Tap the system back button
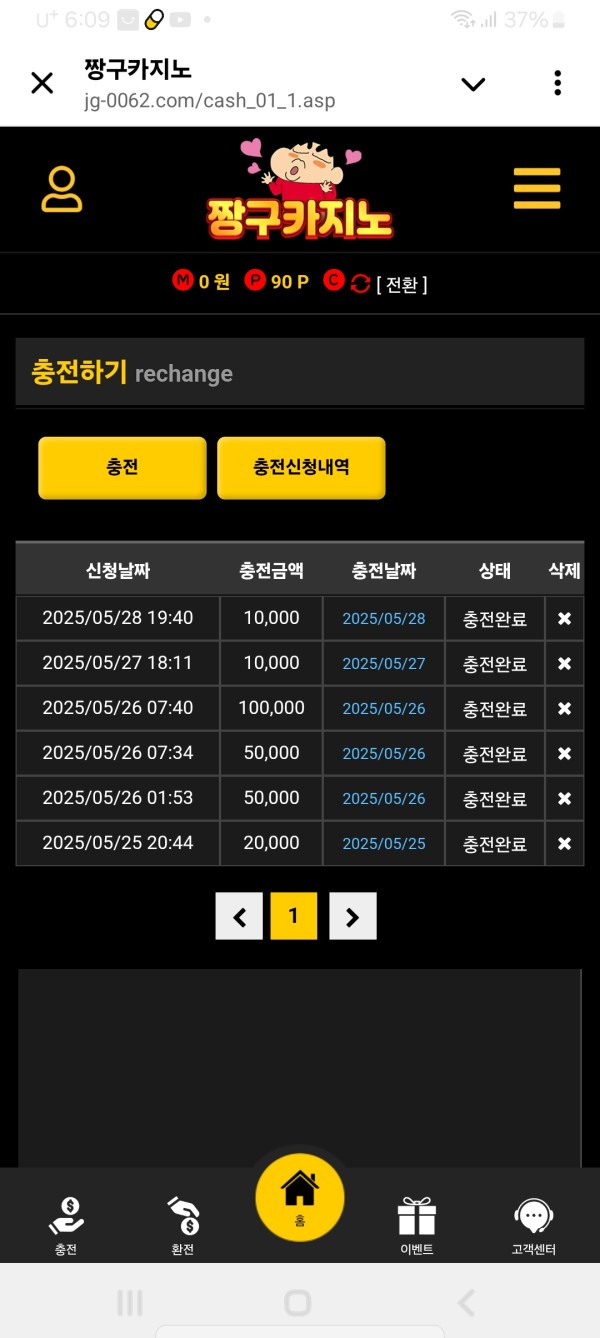The width and height of the screenshot is (600, 1338). [x=466, y=1302]
